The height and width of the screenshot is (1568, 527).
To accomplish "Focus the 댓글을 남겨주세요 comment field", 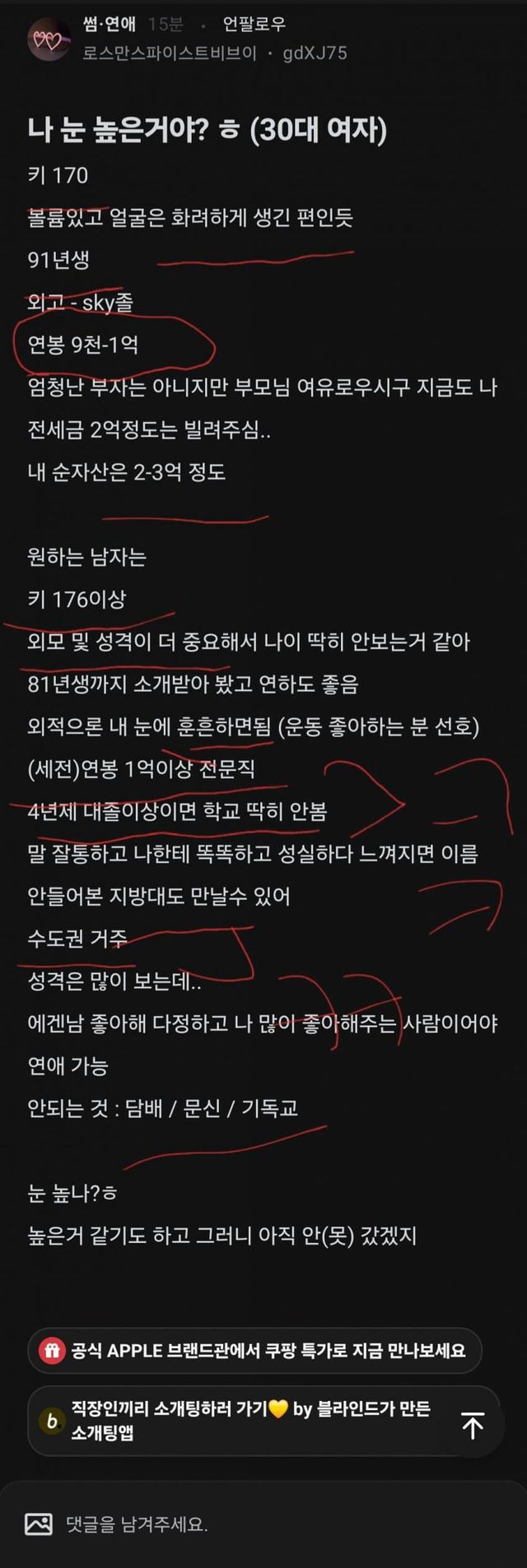I will click(247, 1524).
